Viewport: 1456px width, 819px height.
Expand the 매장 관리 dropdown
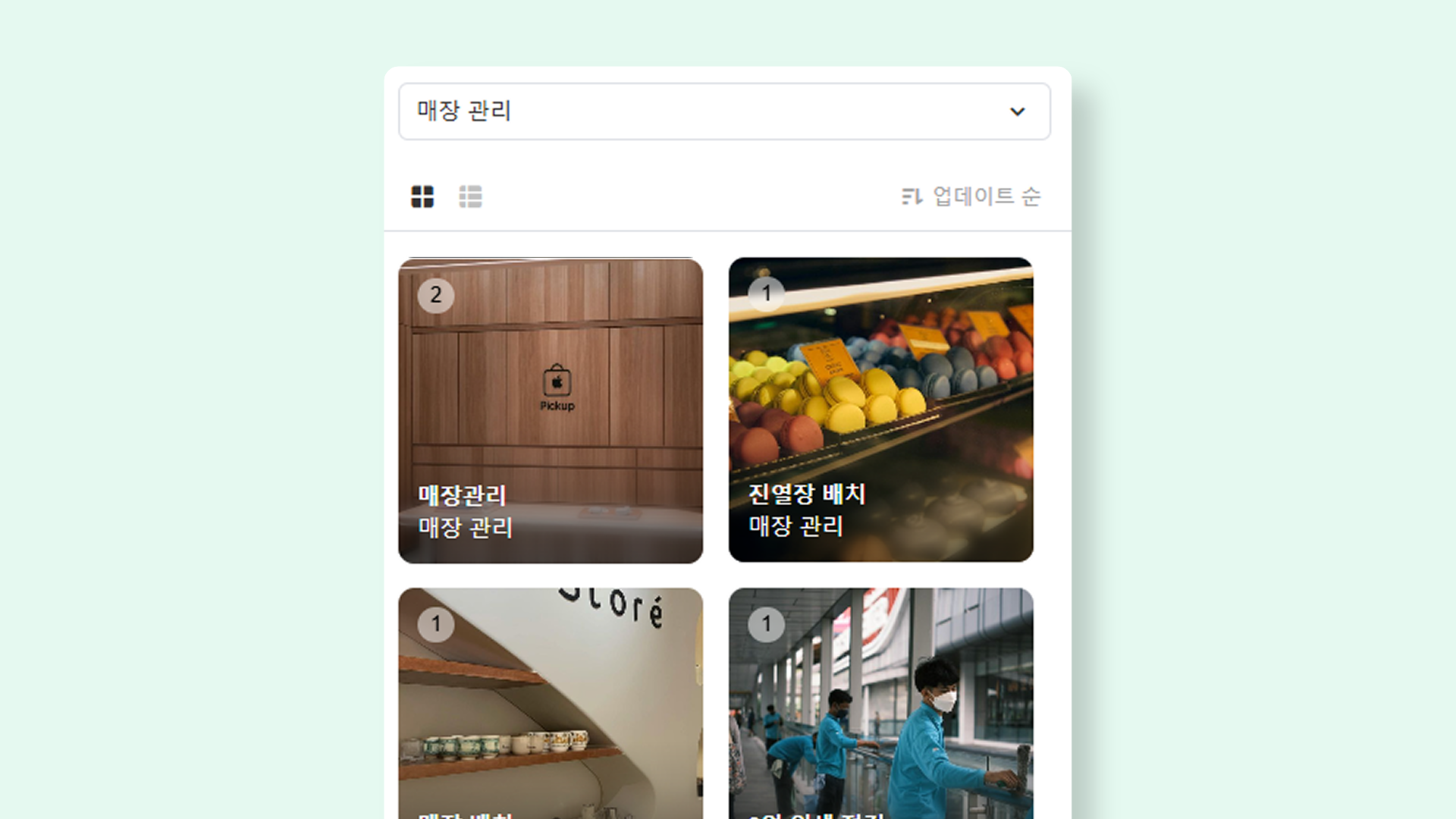pos(724,111)
